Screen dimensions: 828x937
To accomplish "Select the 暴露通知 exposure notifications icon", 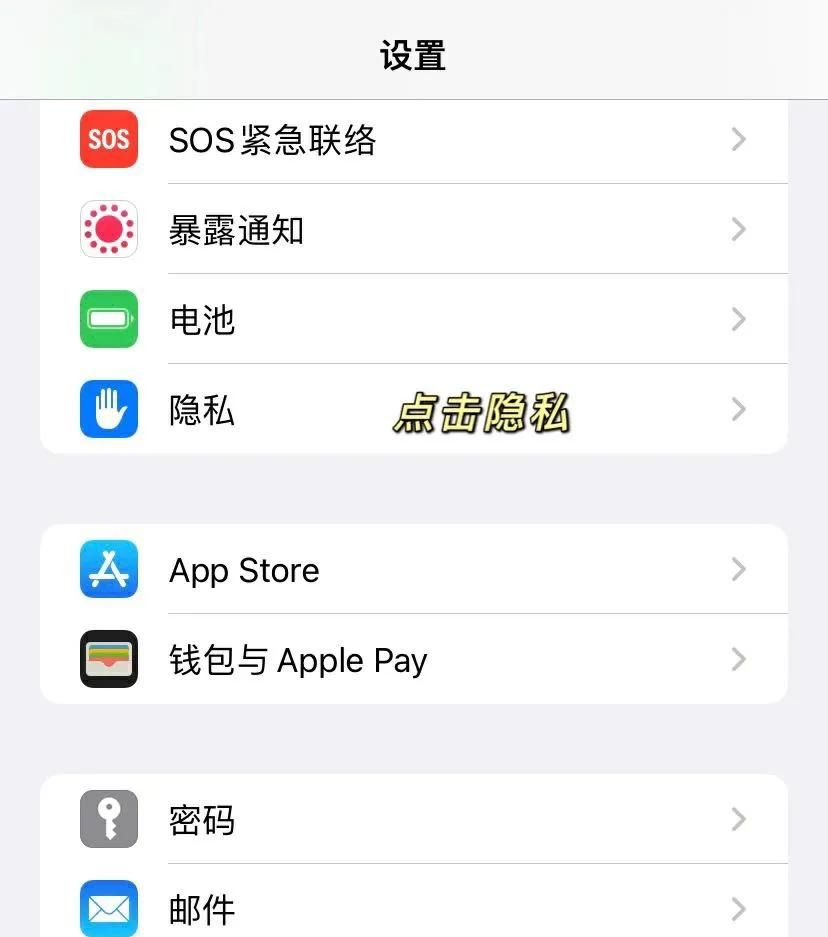I will (108, 229).
